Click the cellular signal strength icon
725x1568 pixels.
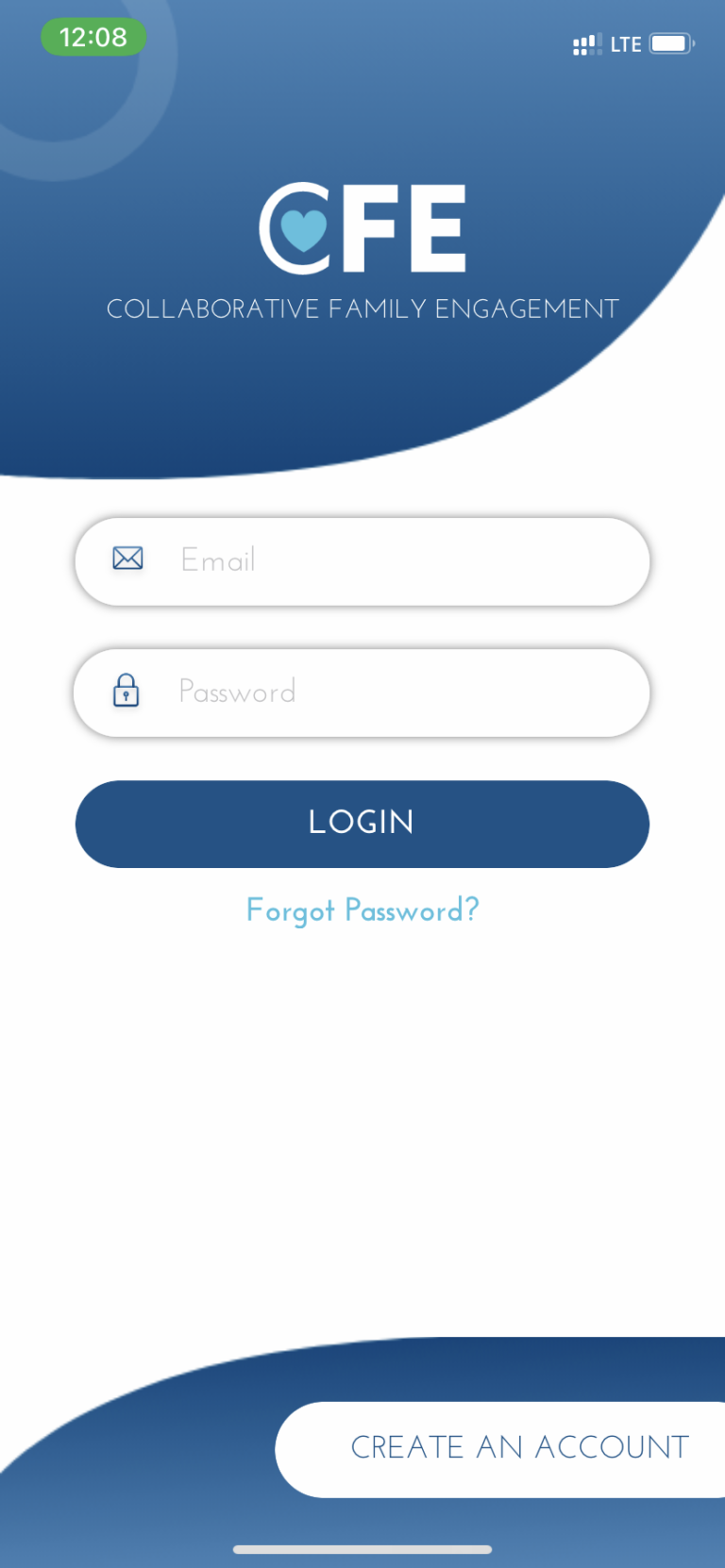[x=587, y=42]
